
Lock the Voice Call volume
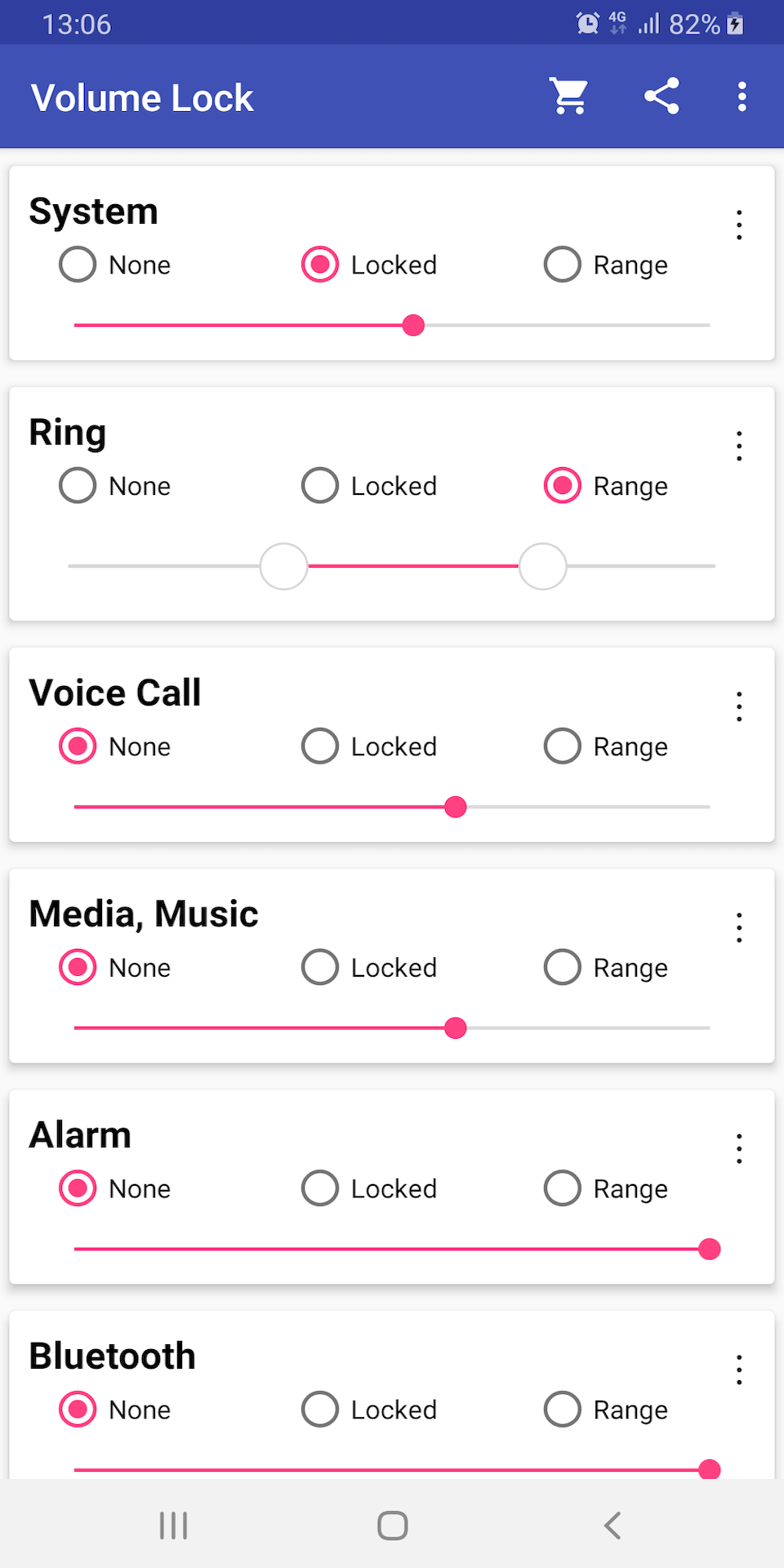pos(369,746)
